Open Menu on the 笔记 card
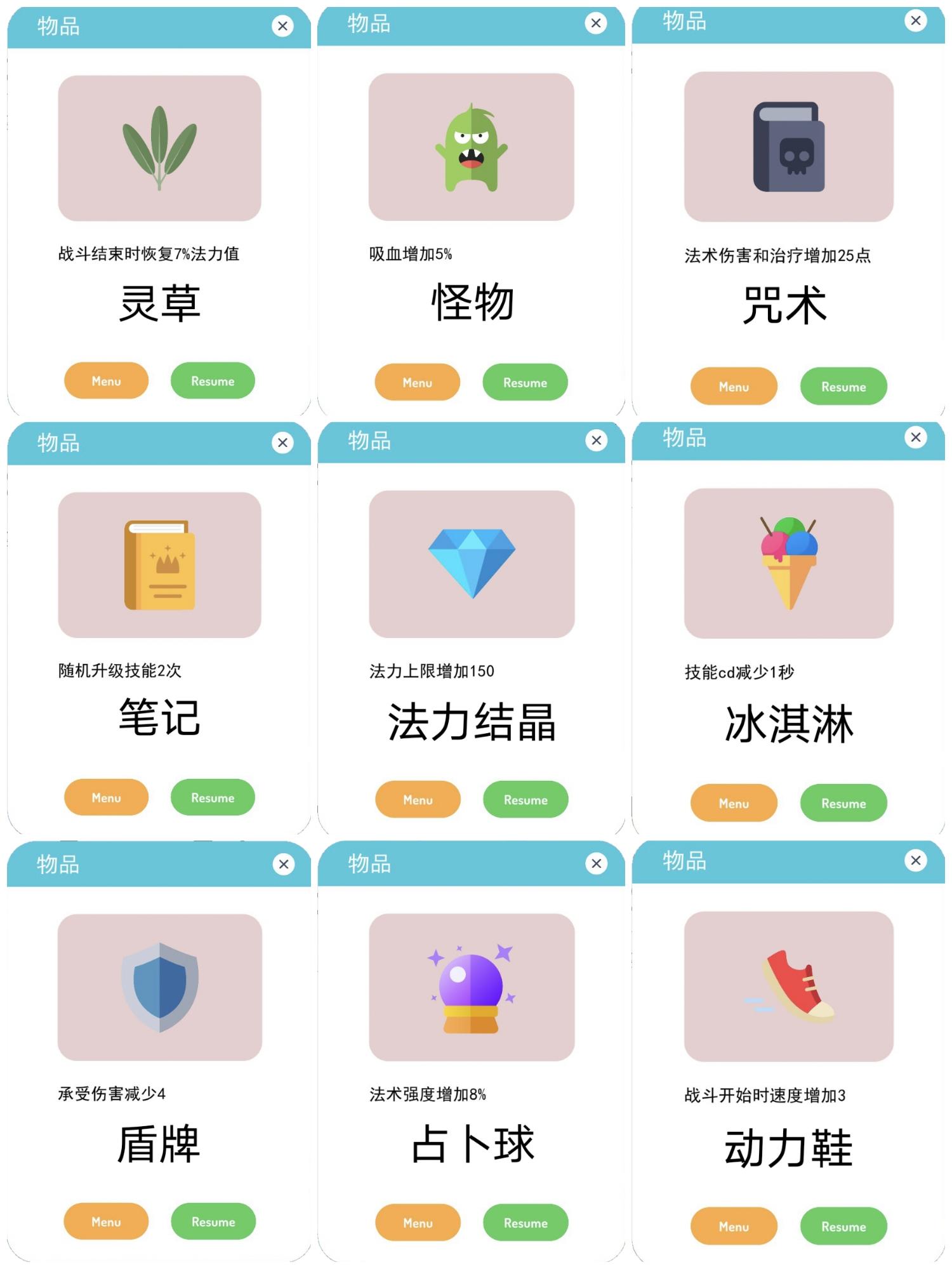The image size is (952, 1269). point(106,797)
